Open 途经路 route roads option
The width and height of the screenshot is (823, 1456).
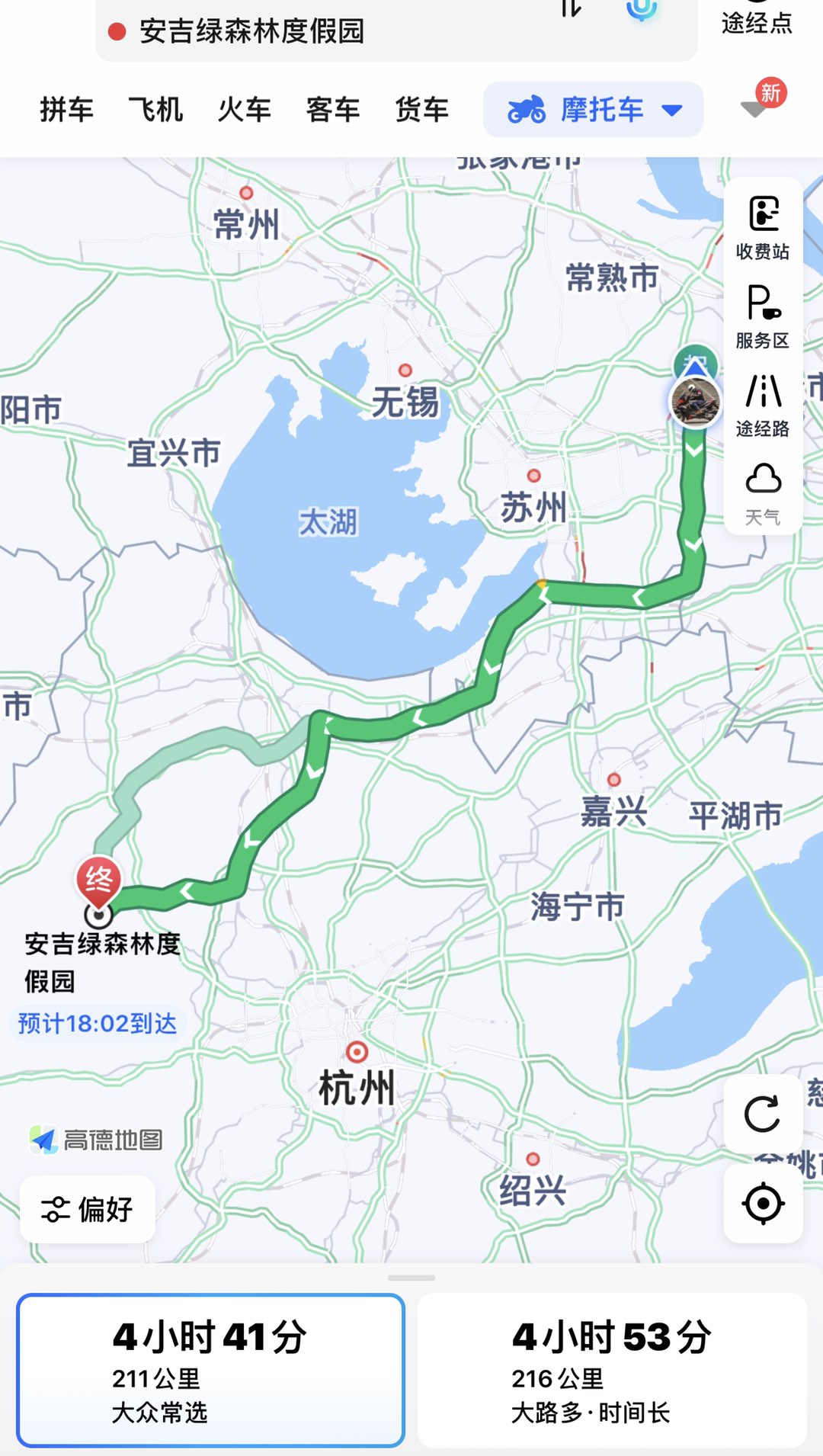[762, 405]
